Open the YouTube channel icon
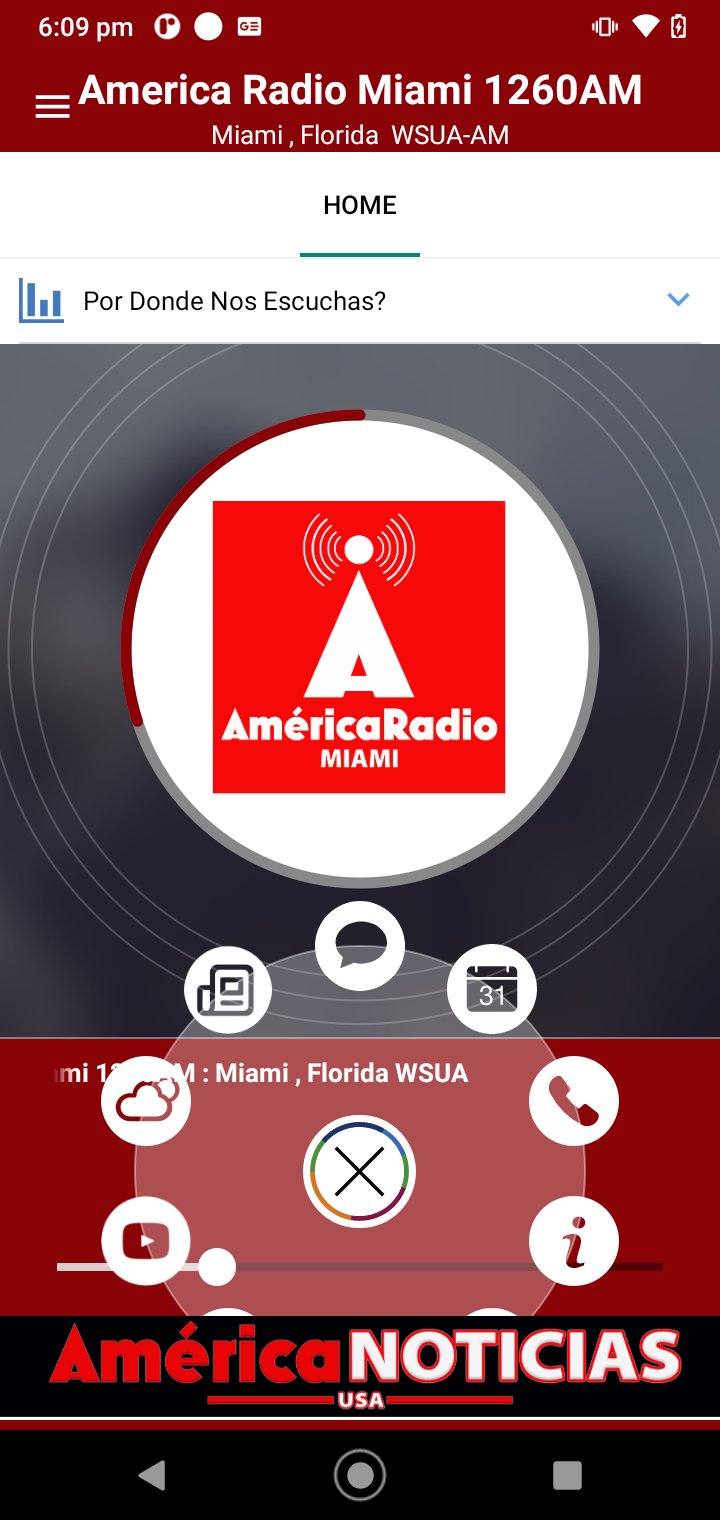Screen dimensions: 720x1520 tap(146, 1240)
